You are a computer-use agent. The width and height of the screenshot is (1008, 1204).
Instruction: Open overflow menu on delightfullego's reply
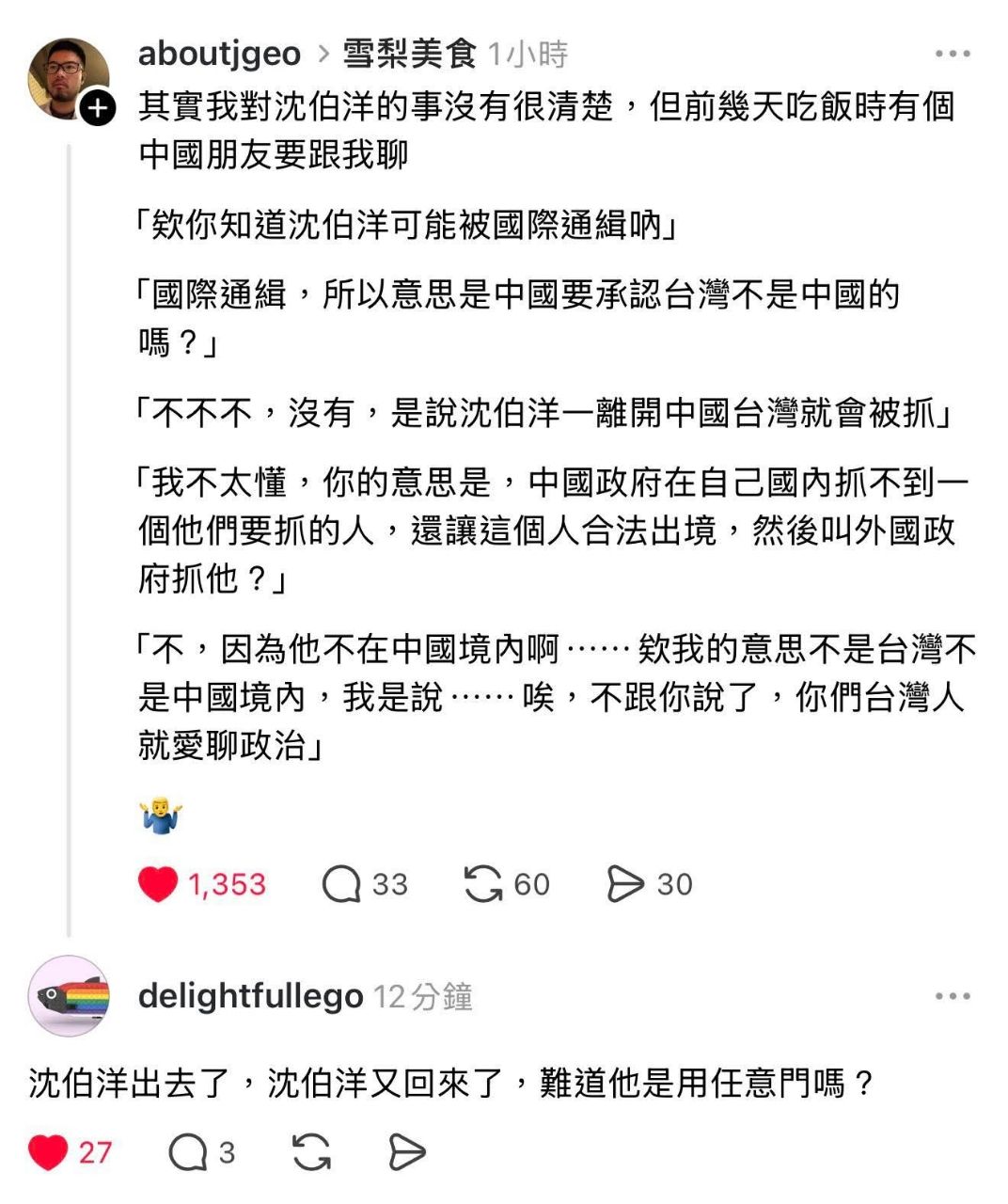[x=952, y=996]
